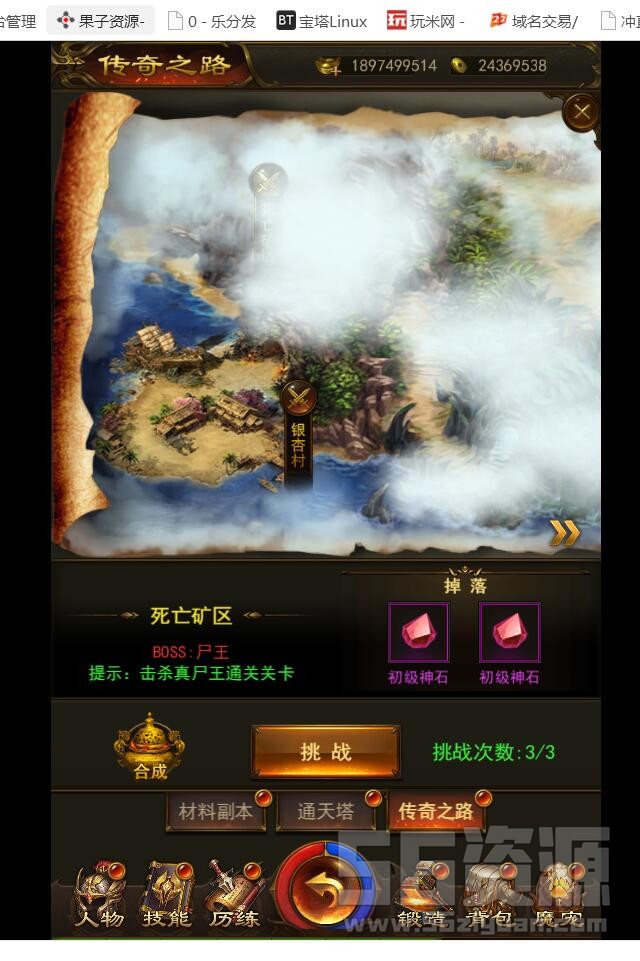Open the 魔宠 pet menu
This screenshot has width=640, height=961.
(559, 895)
